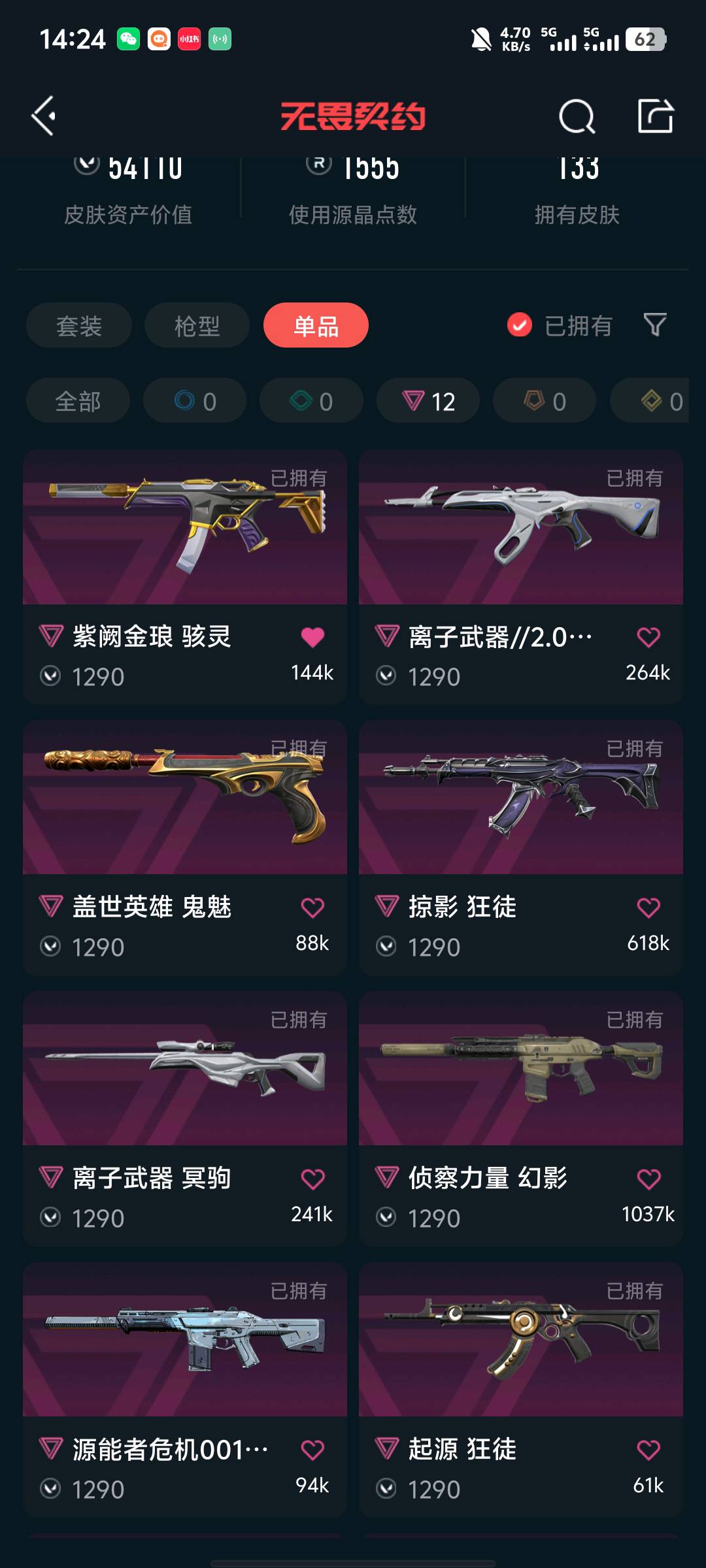Open the 侦察力量 幻影 skin card

coord(521,1119)
